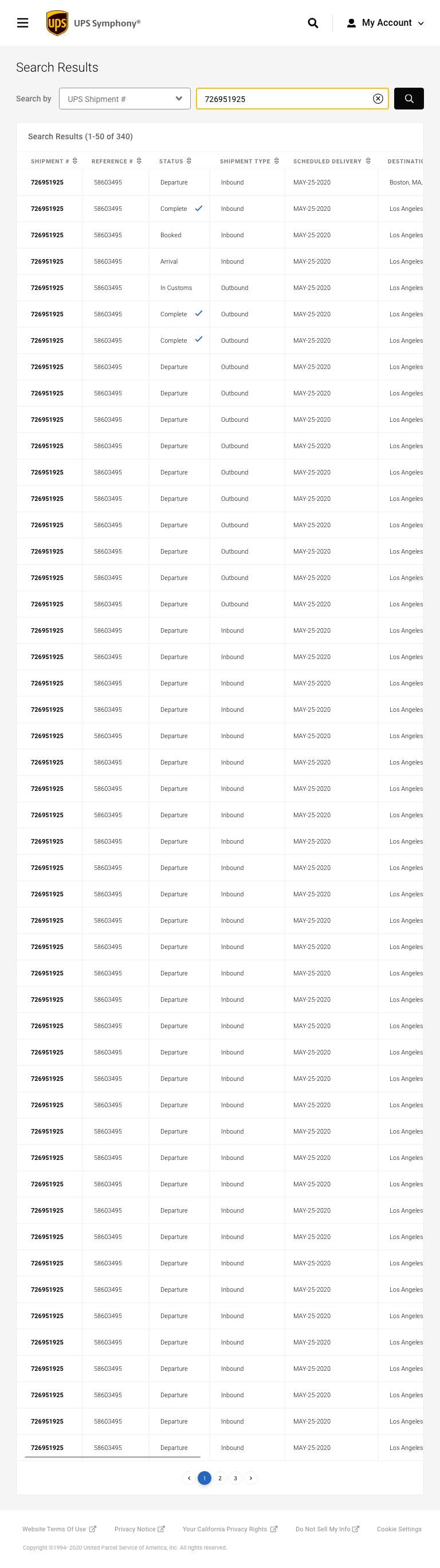440x1568 pixels.
Task: Edit the shipment number search field
Action: click(283, 99)
